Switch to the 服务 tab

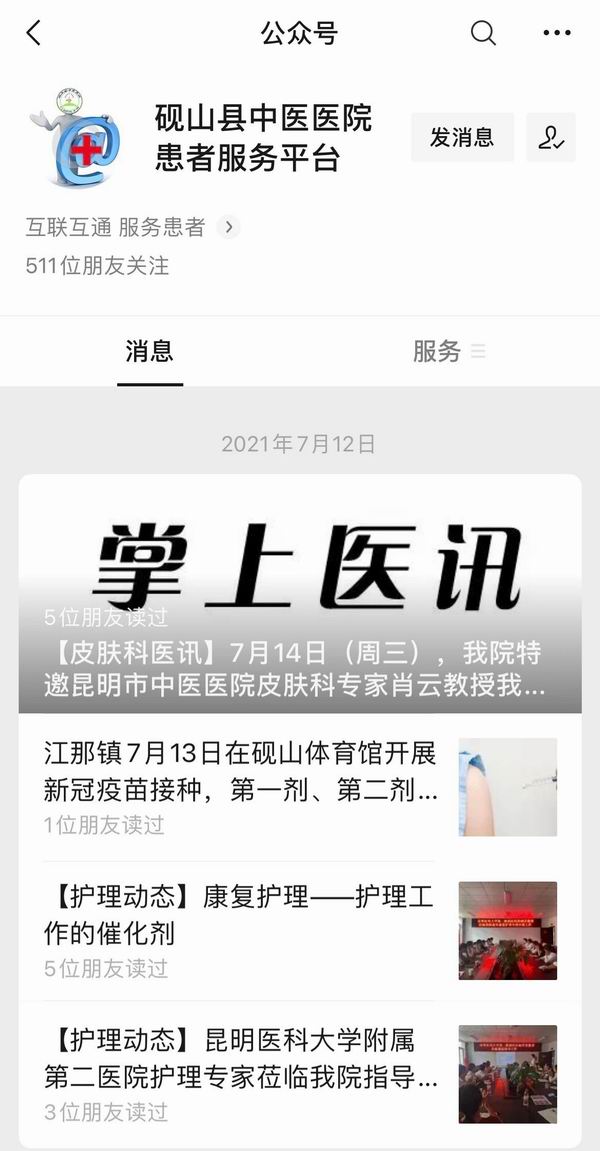pos(449,352)
